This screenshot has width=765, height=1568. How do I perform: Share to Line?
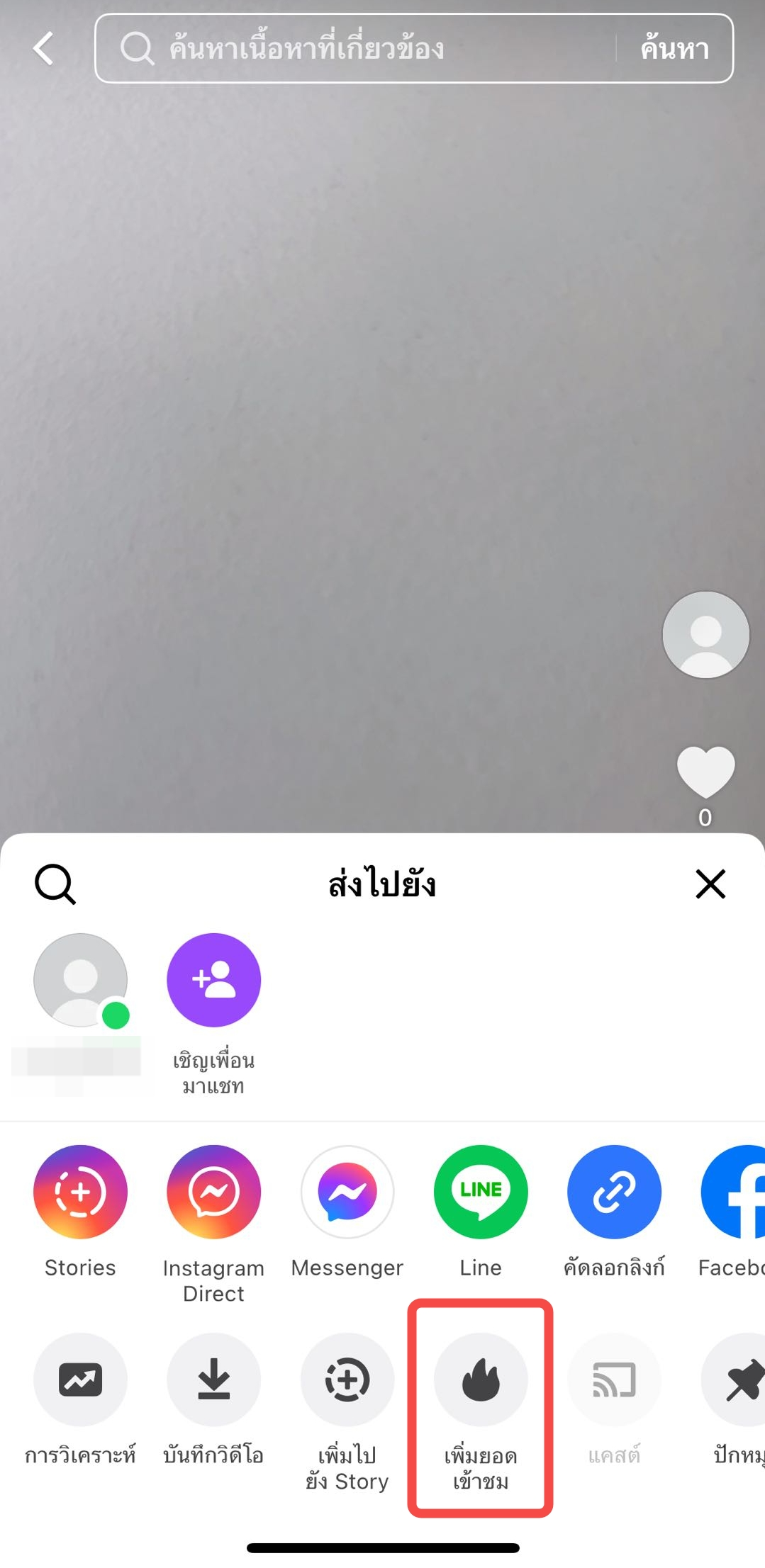[x=481, y=1192]
